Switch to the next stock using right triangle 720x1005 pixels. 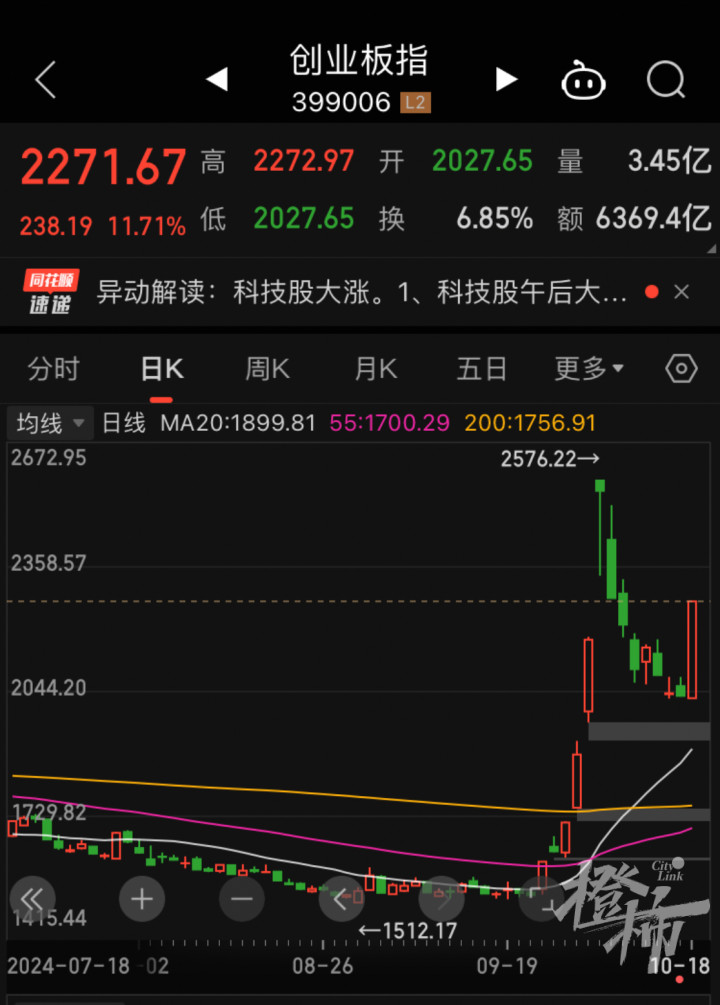507,79
